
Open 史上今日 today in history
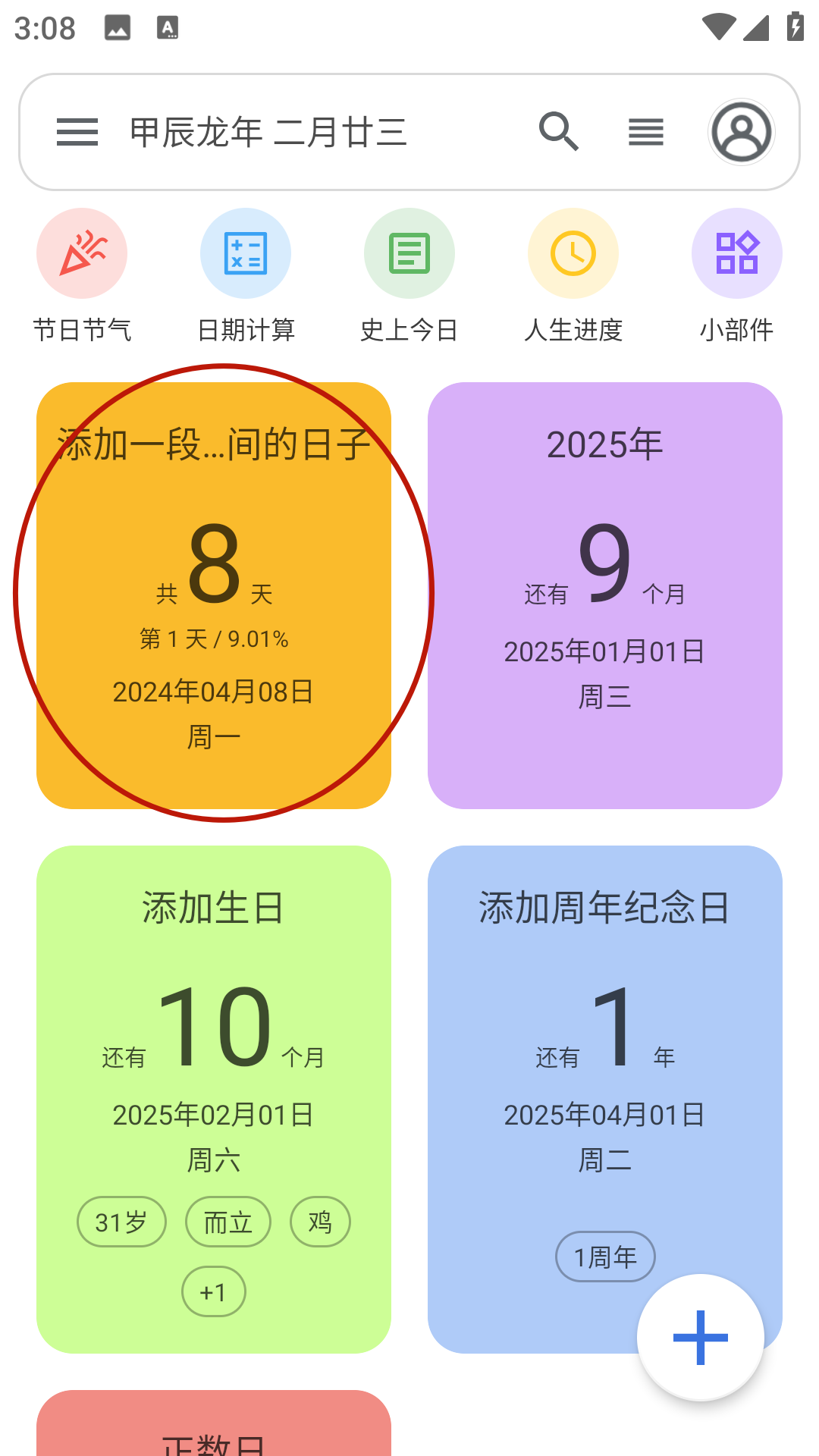point(409,275)
